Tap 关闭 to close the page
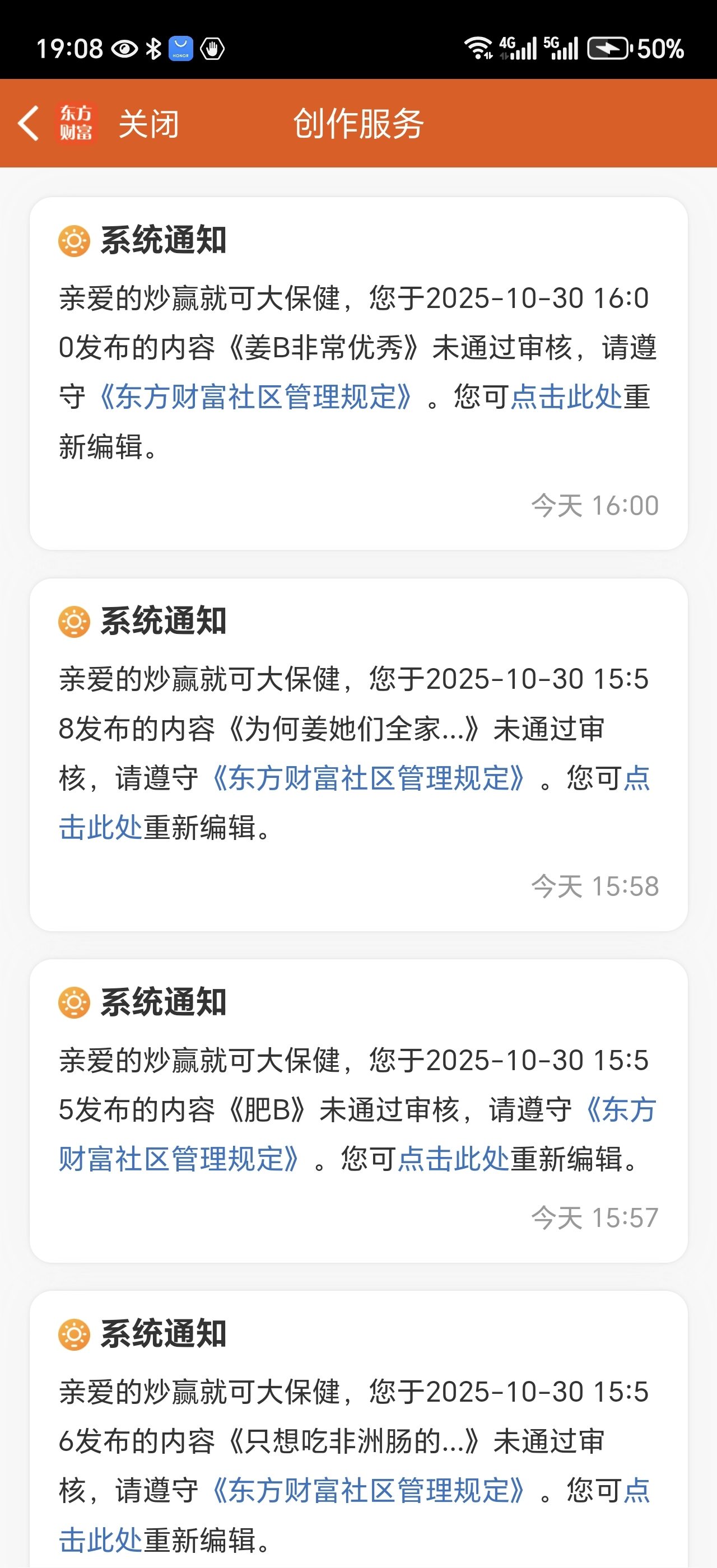The height and width of the screenshot is (1568, 717). pyautogui.click(x=148, y=124)
